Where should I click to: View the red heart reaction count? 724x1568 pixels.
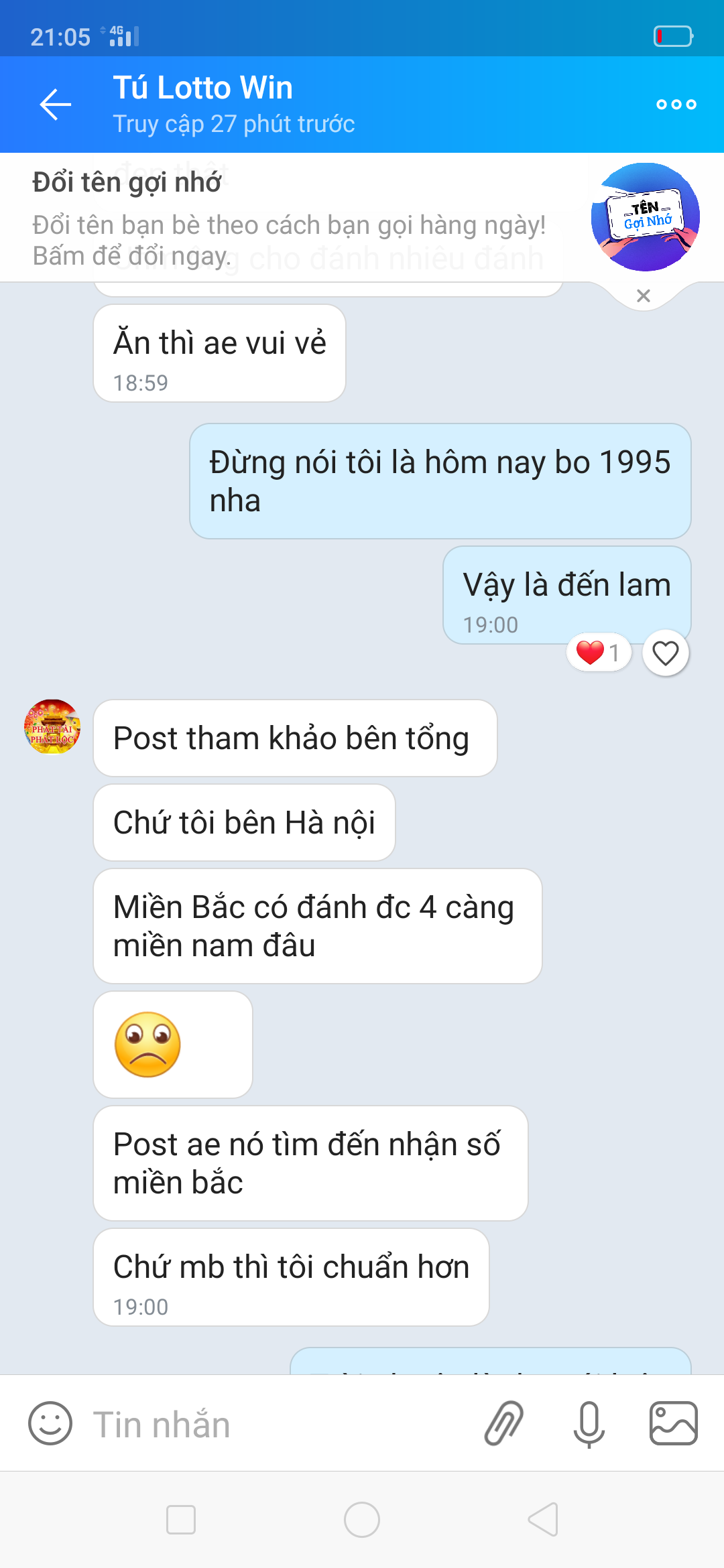coord(599,652)
